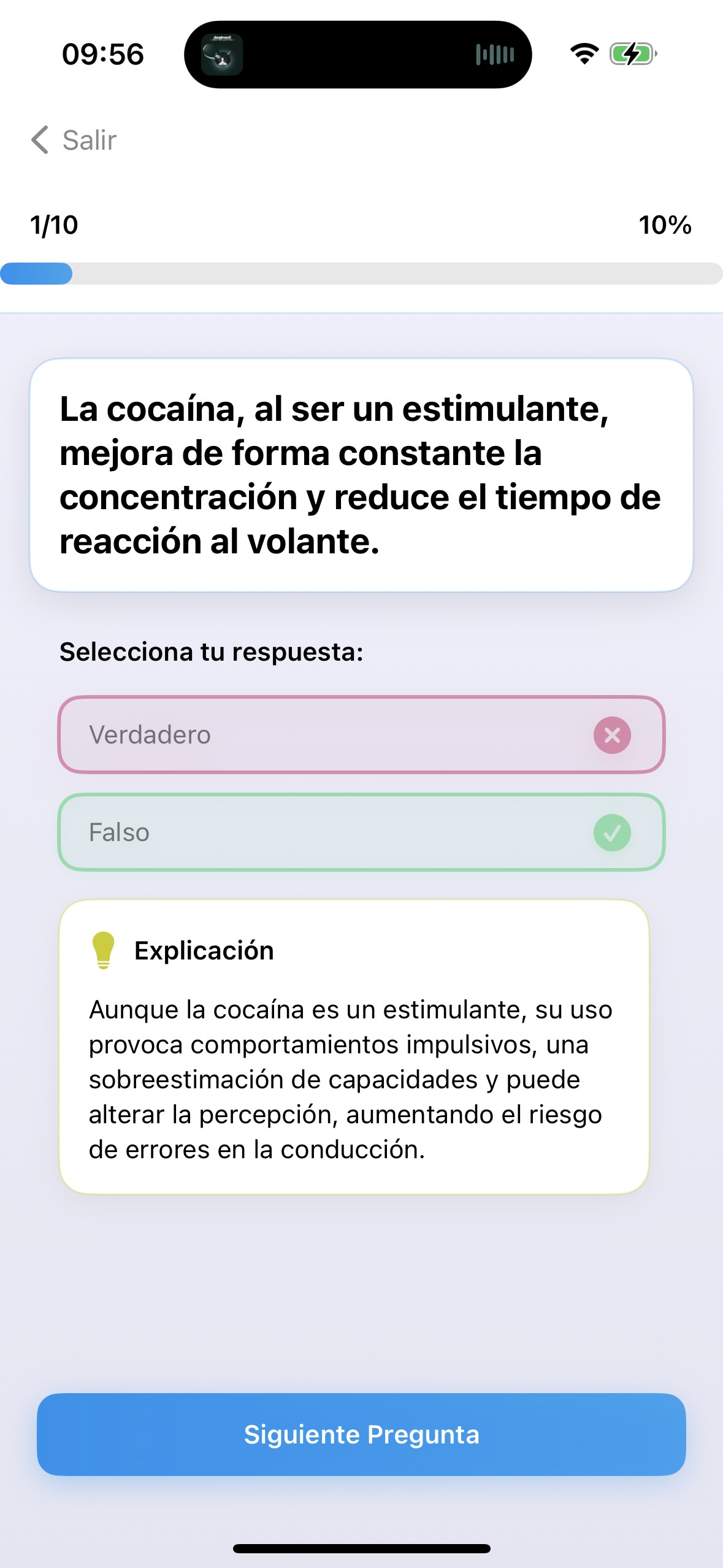Image resolution: width=723 pixels, height=1568 pixels.
Task: Click the blue progress bar at 10%
Action: pyautogui.click(x=36, y=274)
